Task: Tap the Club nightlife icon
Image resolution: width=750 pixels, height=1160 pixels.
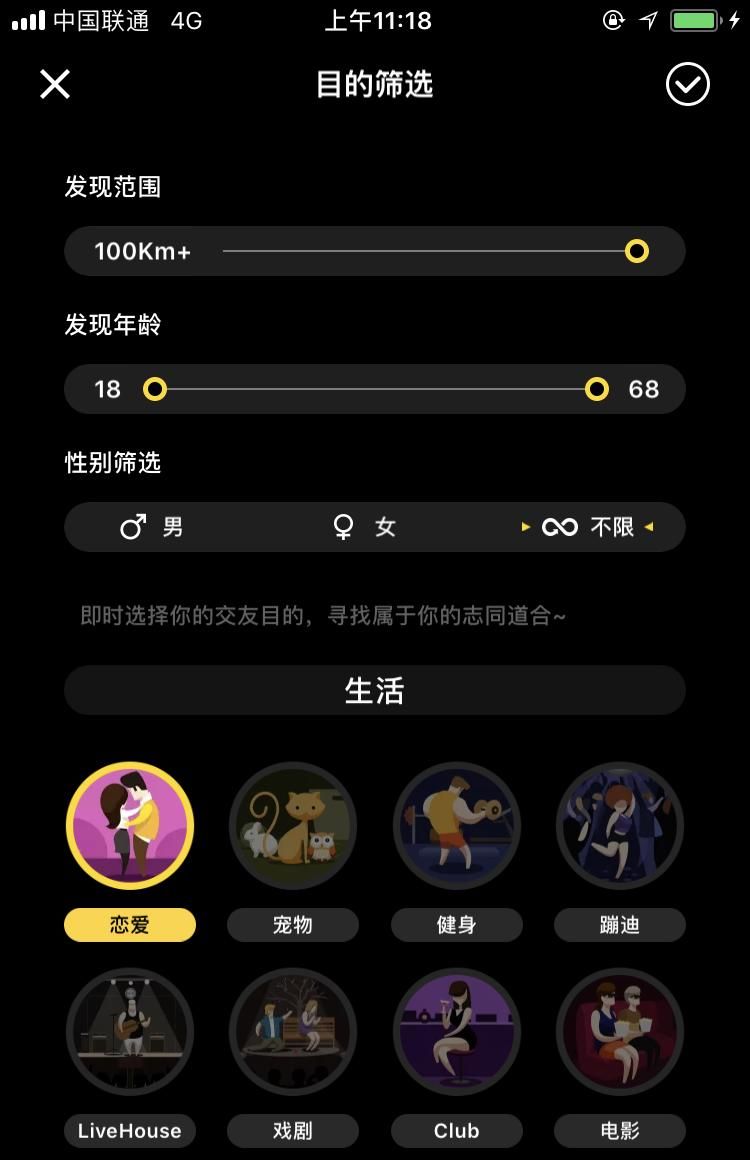Action: pos(457,1032)
